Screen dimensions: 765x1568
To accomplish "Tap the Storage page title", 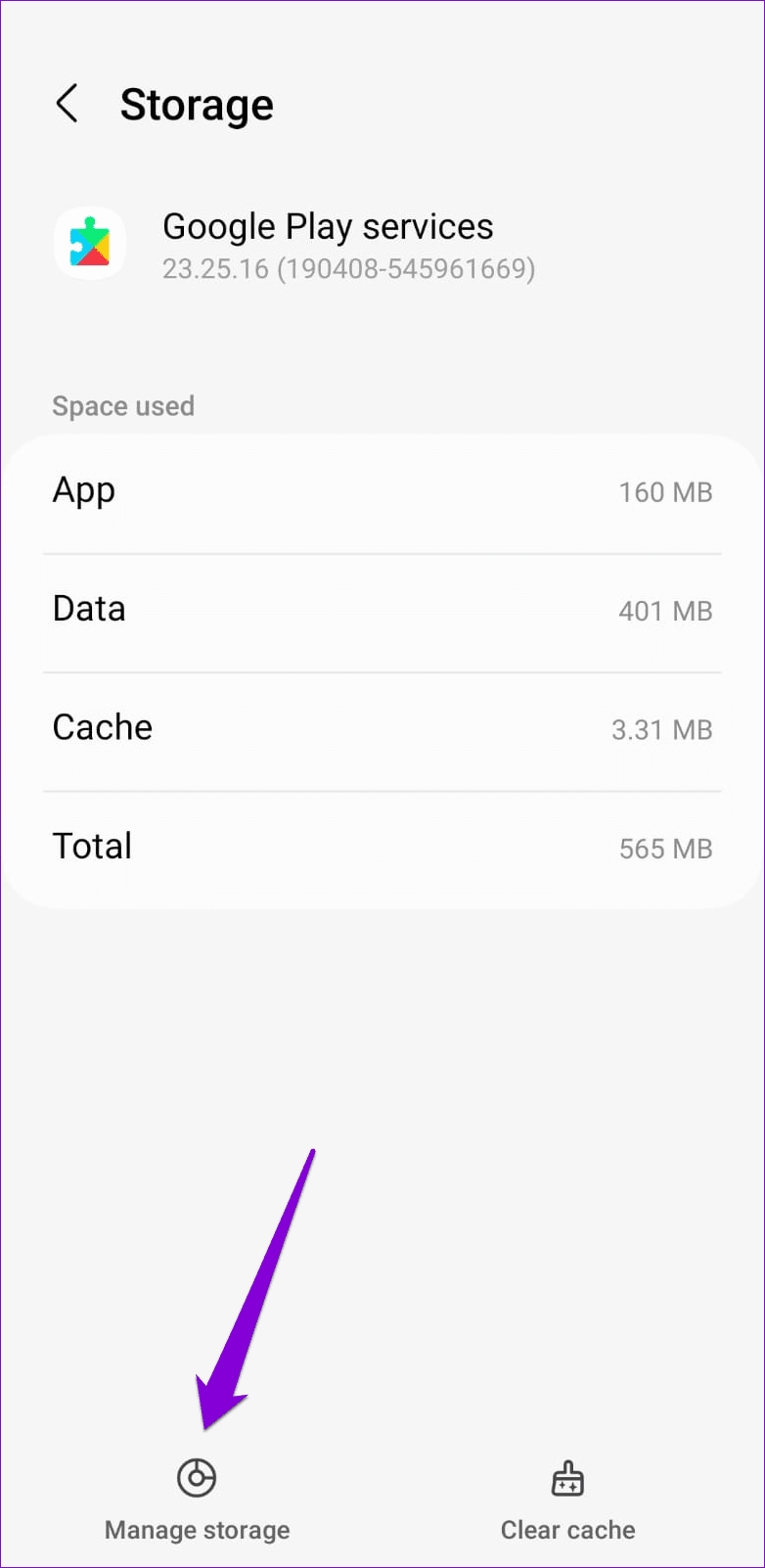I will (x=197, y=105).
